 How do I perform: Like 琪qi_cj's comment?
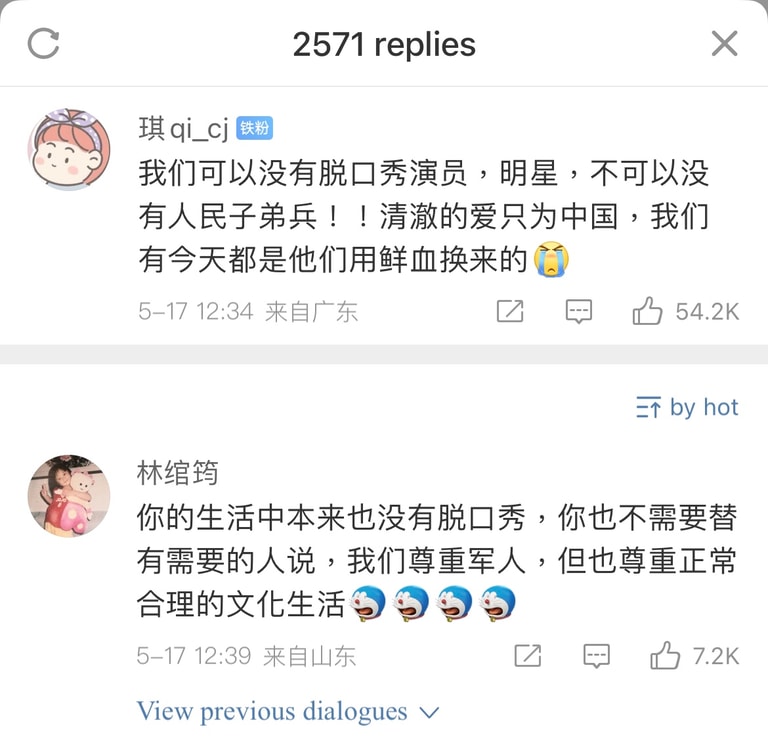coord(648,311)
